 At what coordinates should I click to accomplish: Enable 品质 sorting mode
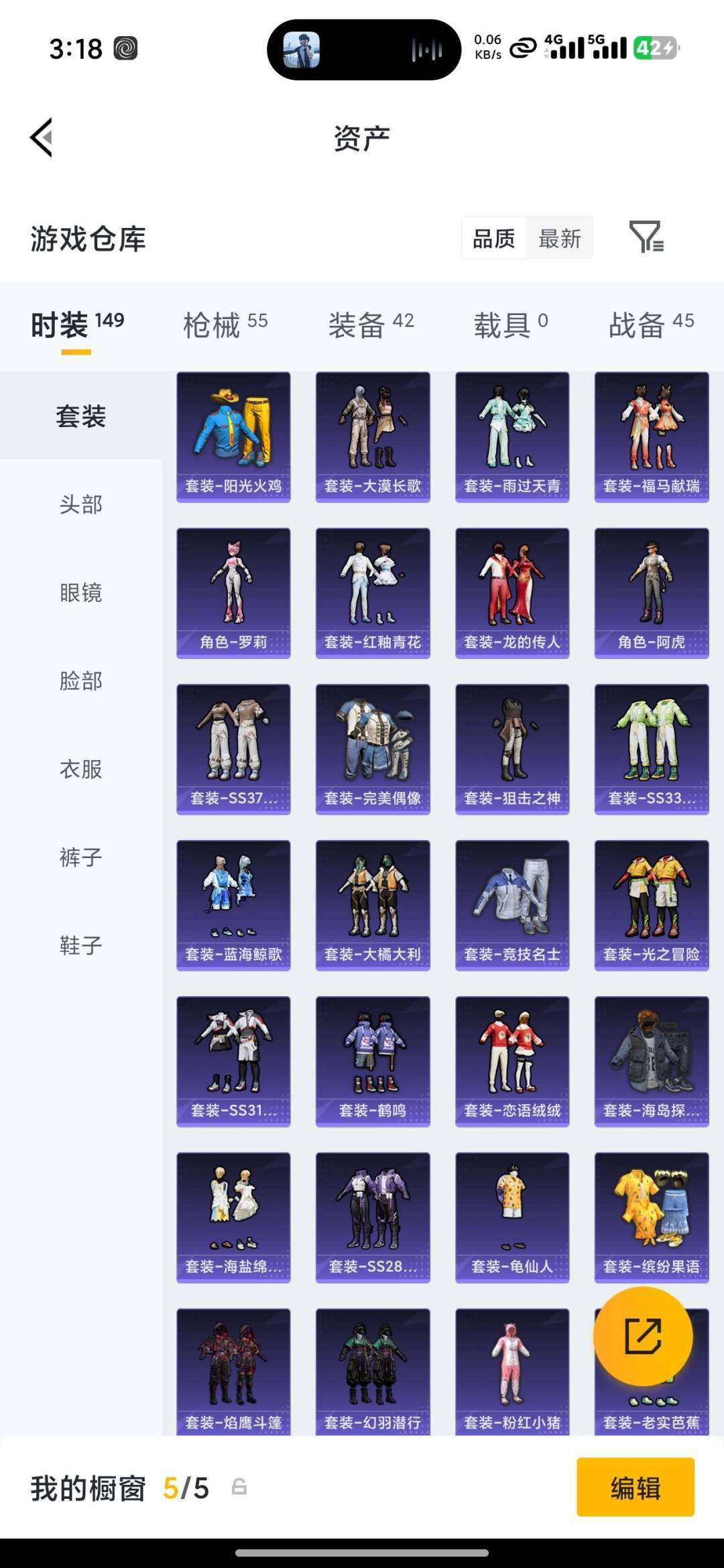point(494,239)
